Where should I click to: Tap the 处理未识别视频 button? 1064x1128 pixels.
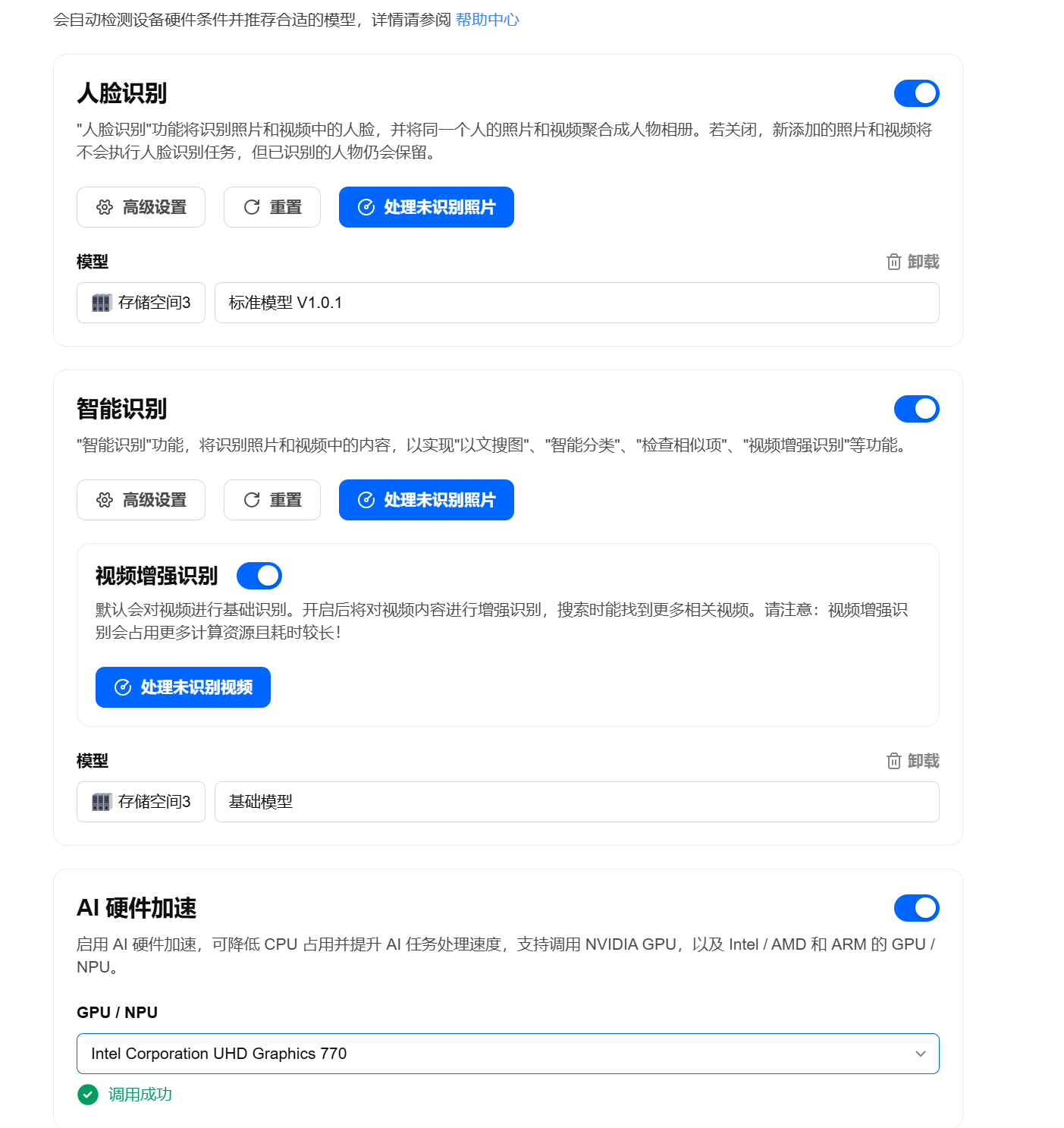coord(183,687)
